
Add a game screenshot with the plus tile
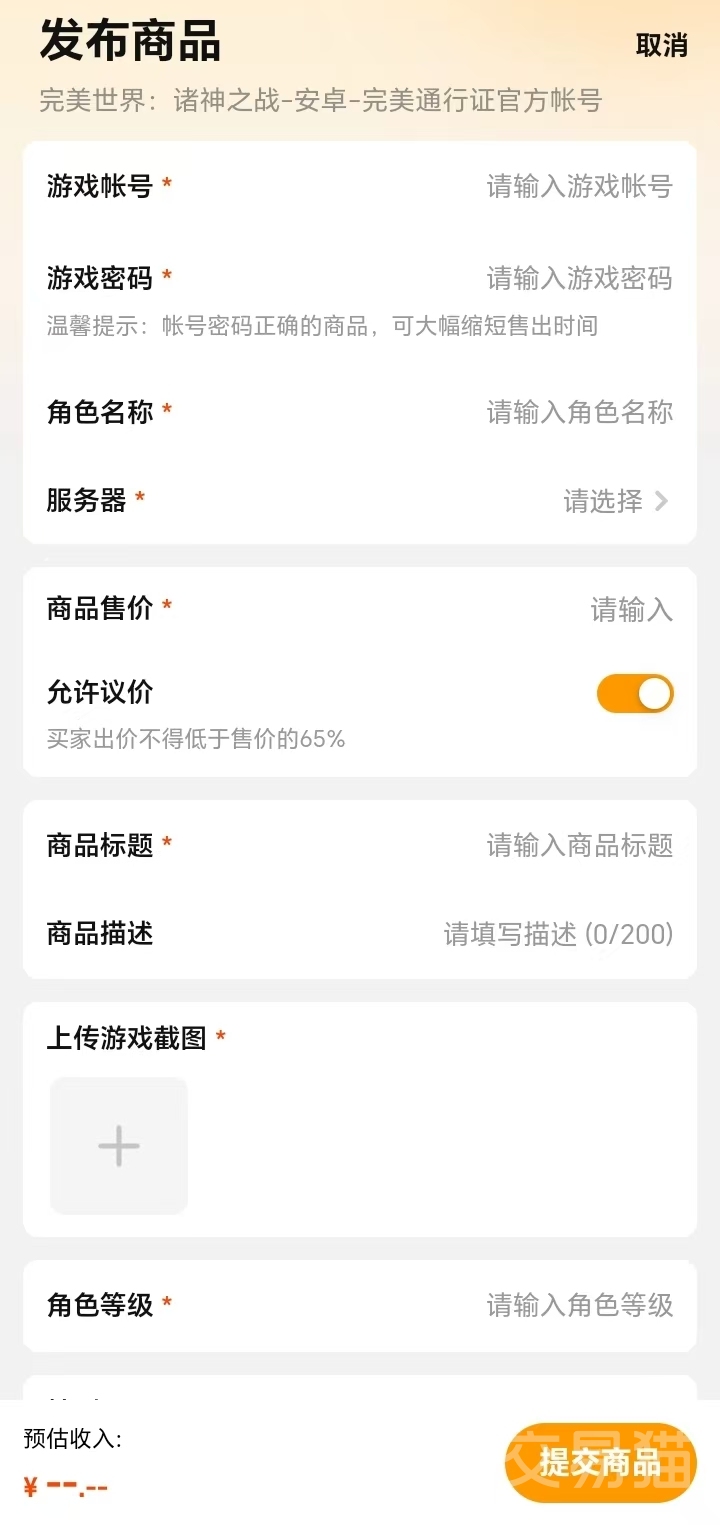119,1146
